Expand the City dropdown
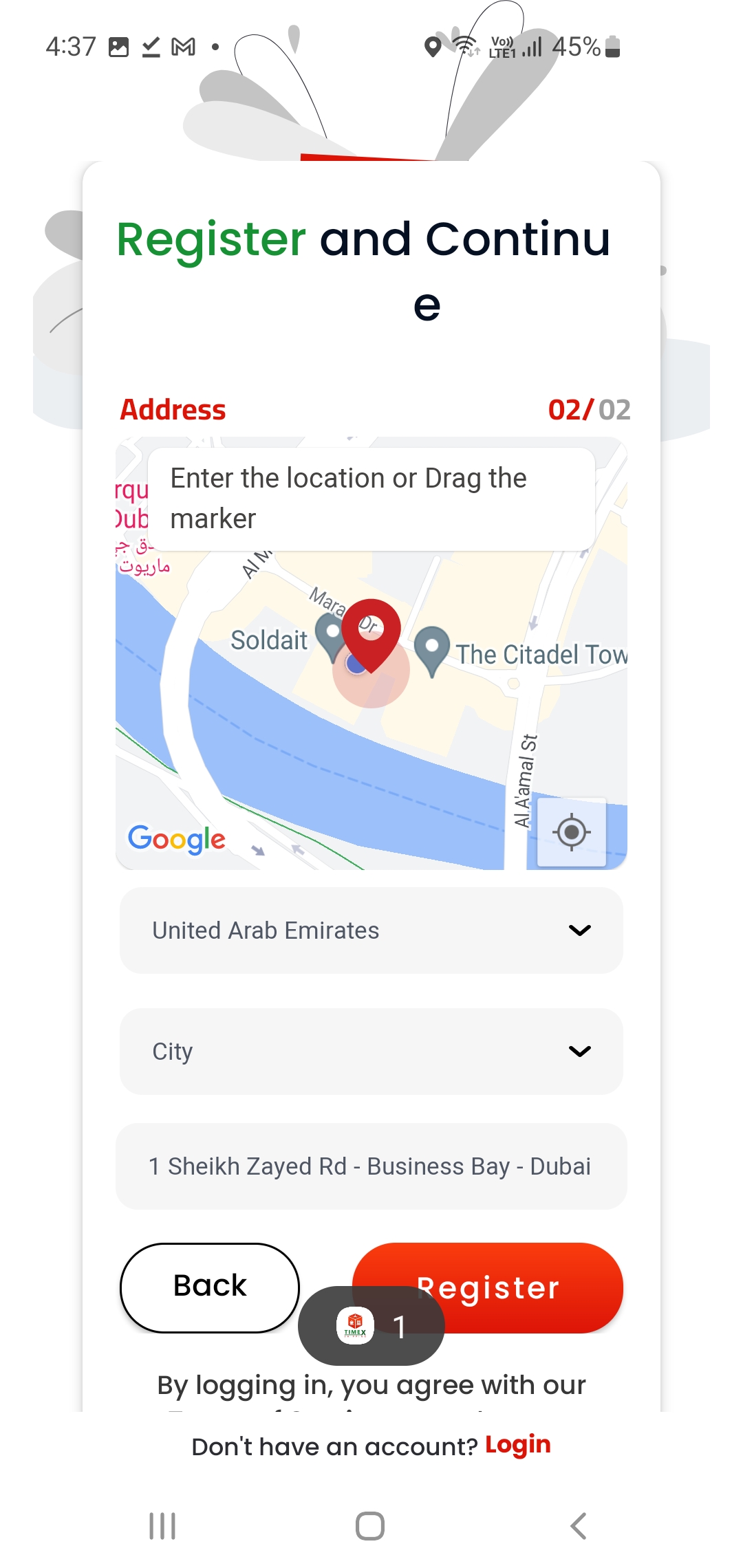743x1568 pixels. click(371, 1052)
